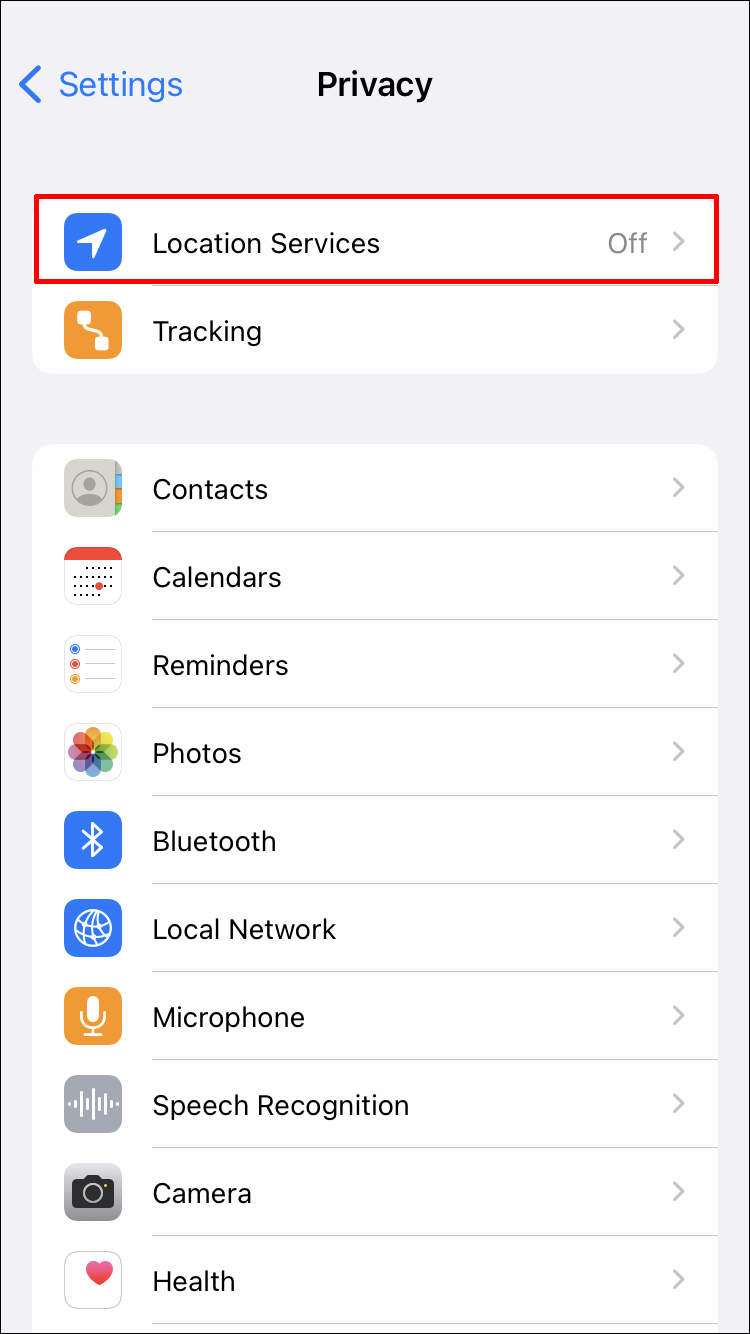View Bluetooth access permissions

click(375, 841)
